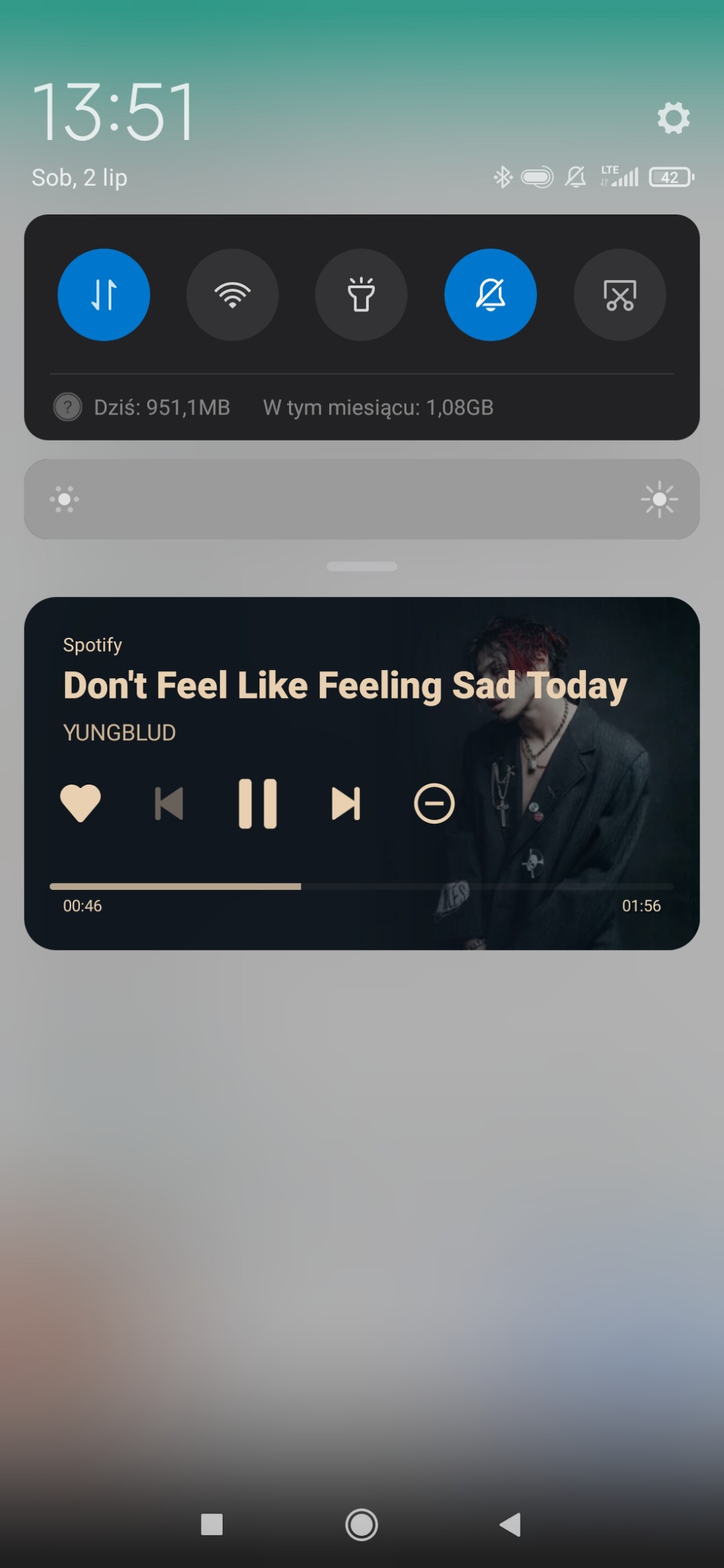Tap the brightness slider bar
The image size is (724, 1568).
click(x=362, y=499)
